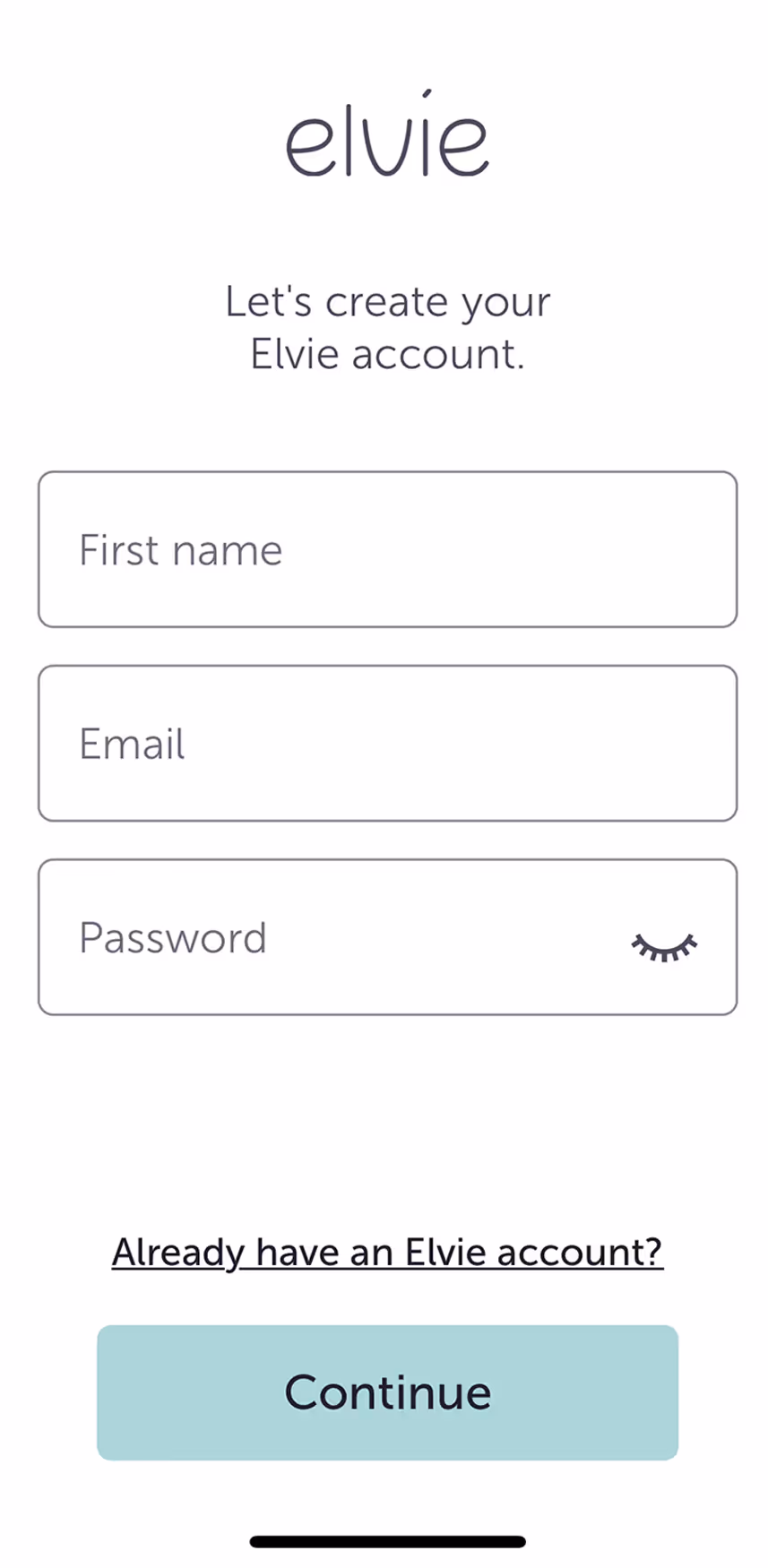Click the First name placeholder text
Image resolution: width=768 pixels, height=1568 pixels.
pos(180,549)
